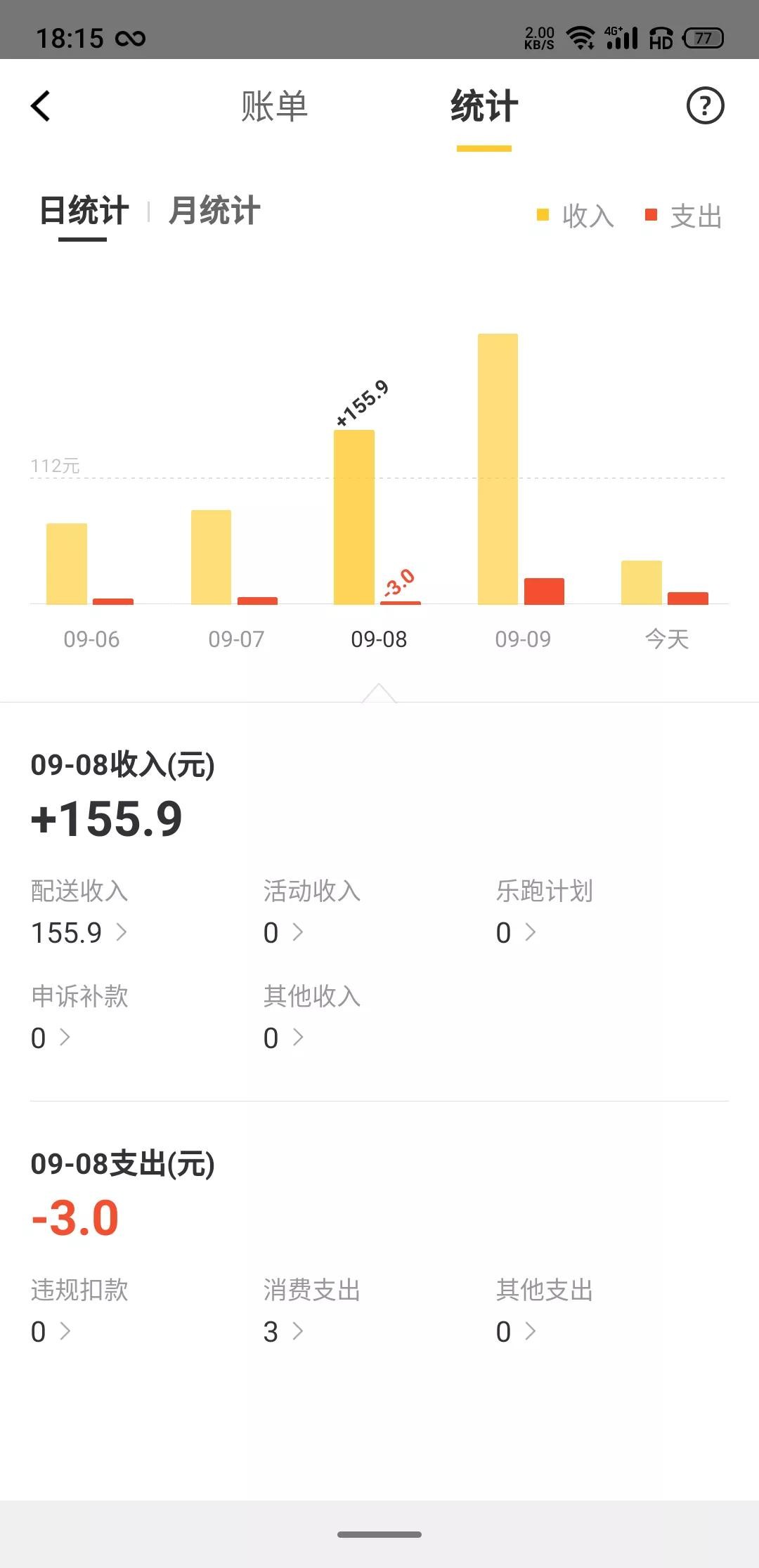
Task: Select the 09-09 bar in the chart
Action: 498,469
